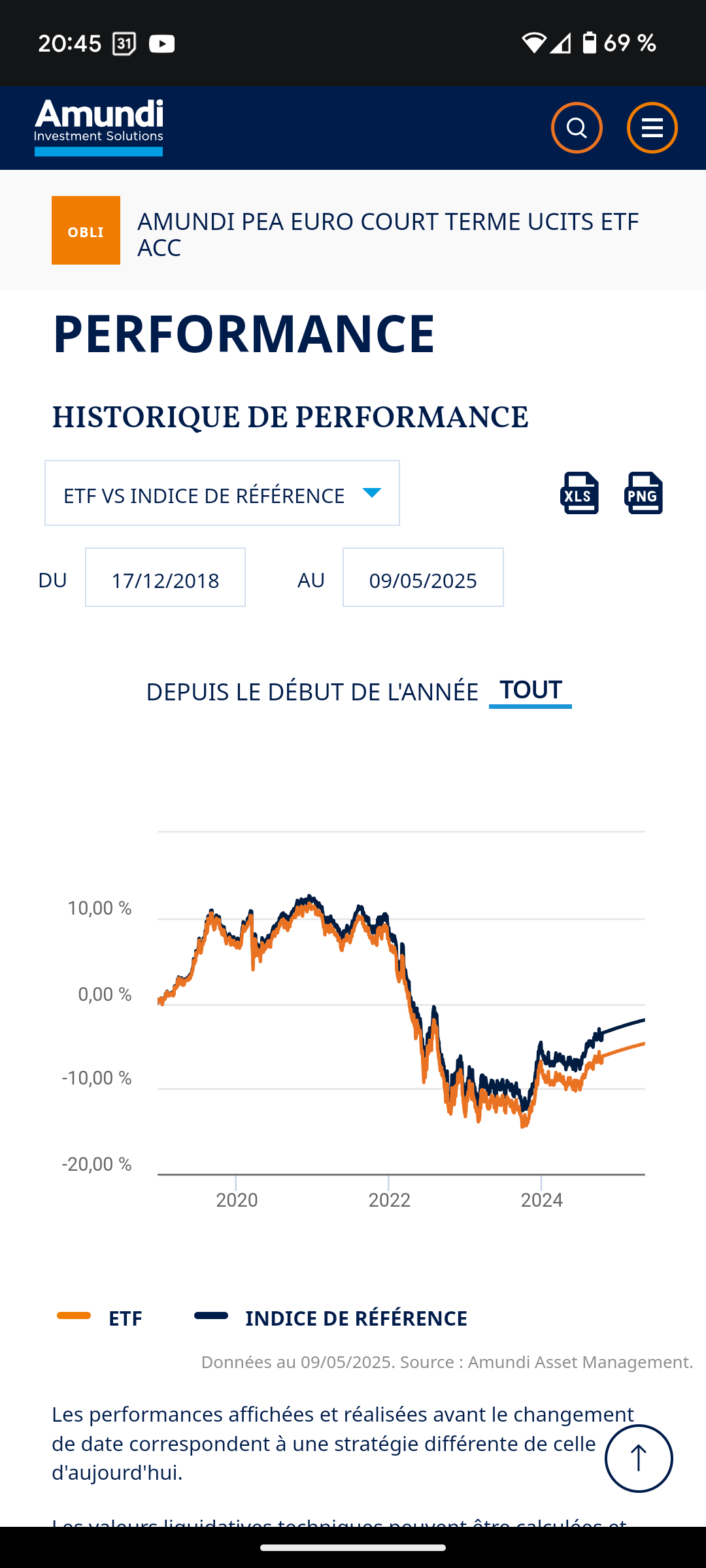706x1568 pixels.
Task: Go to the Amundi home logo
Action: click(x=99, y=127)
